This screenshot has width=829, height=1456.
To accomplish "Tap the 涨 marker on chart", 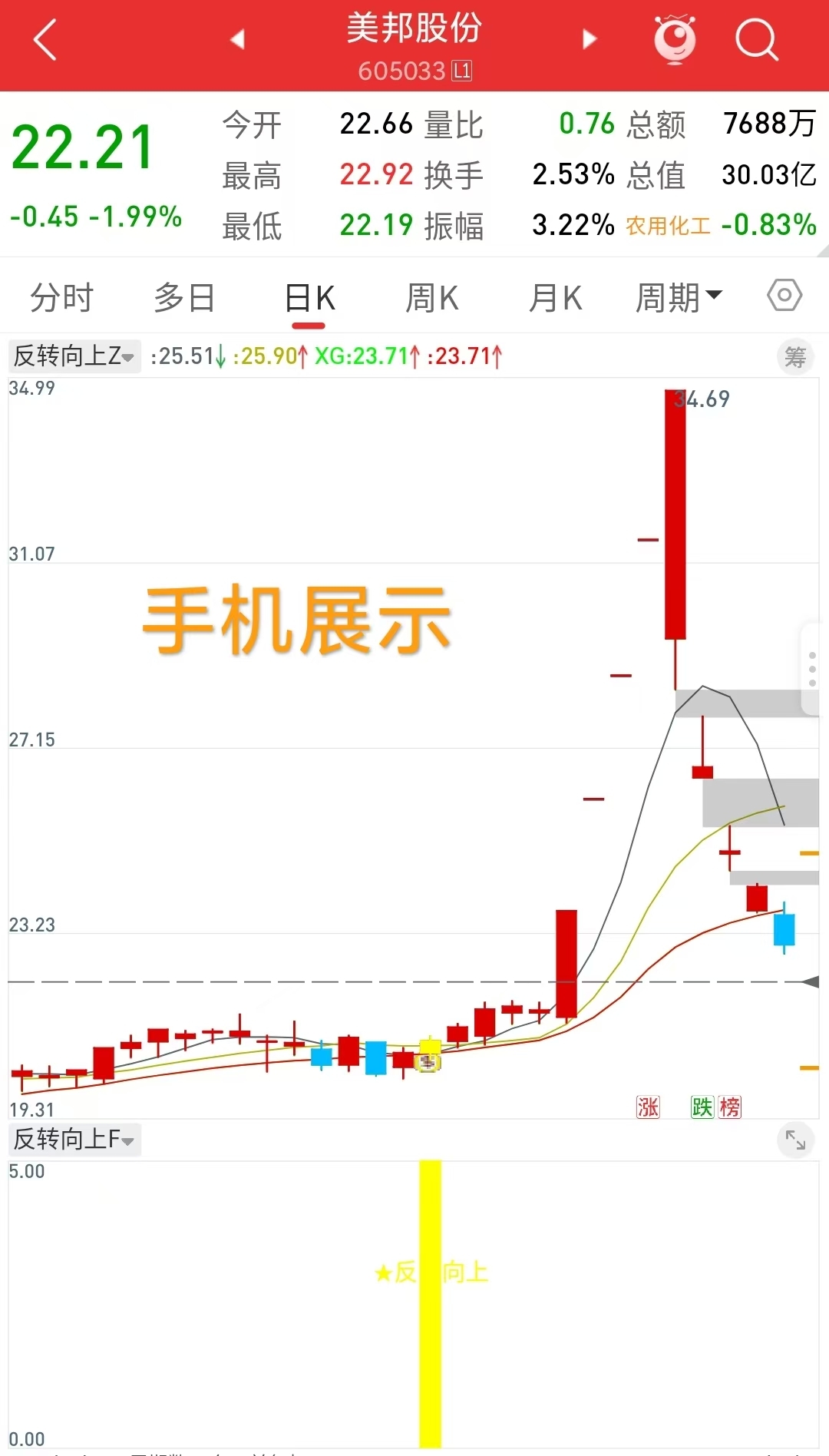I will [648, 1107].
